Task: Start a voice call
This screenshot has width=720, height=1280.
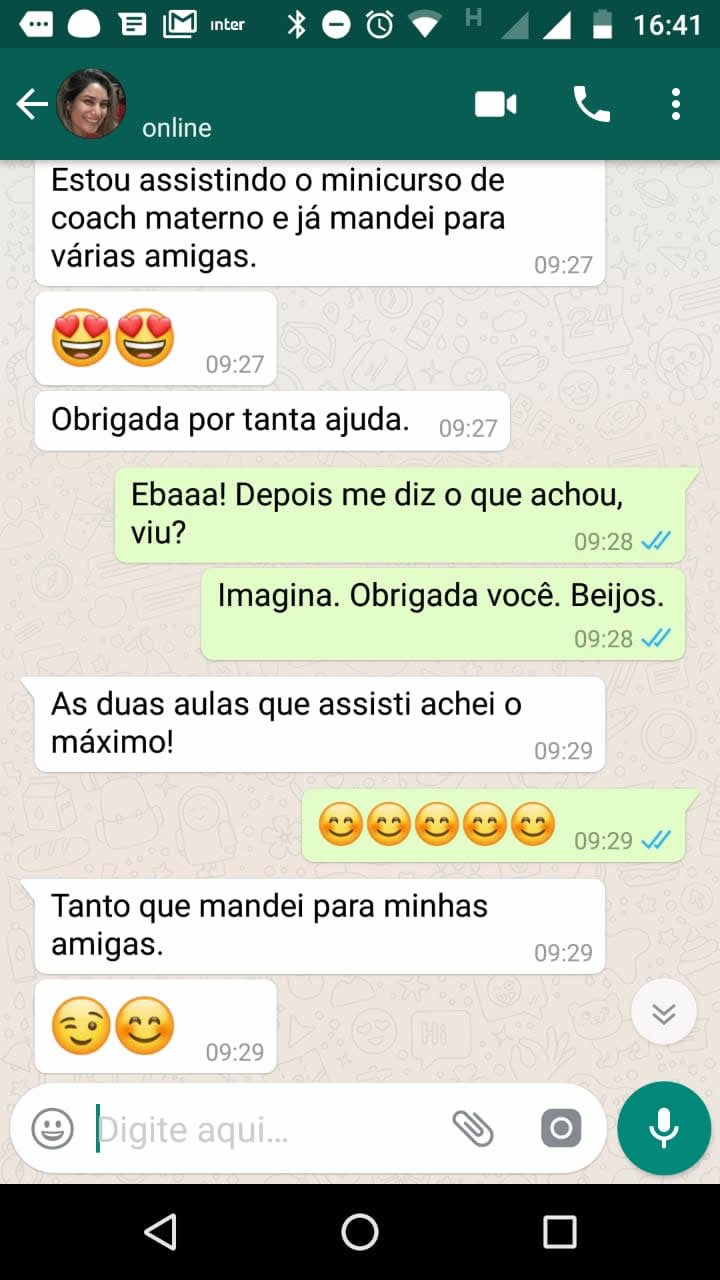Action: pos(591,104)
